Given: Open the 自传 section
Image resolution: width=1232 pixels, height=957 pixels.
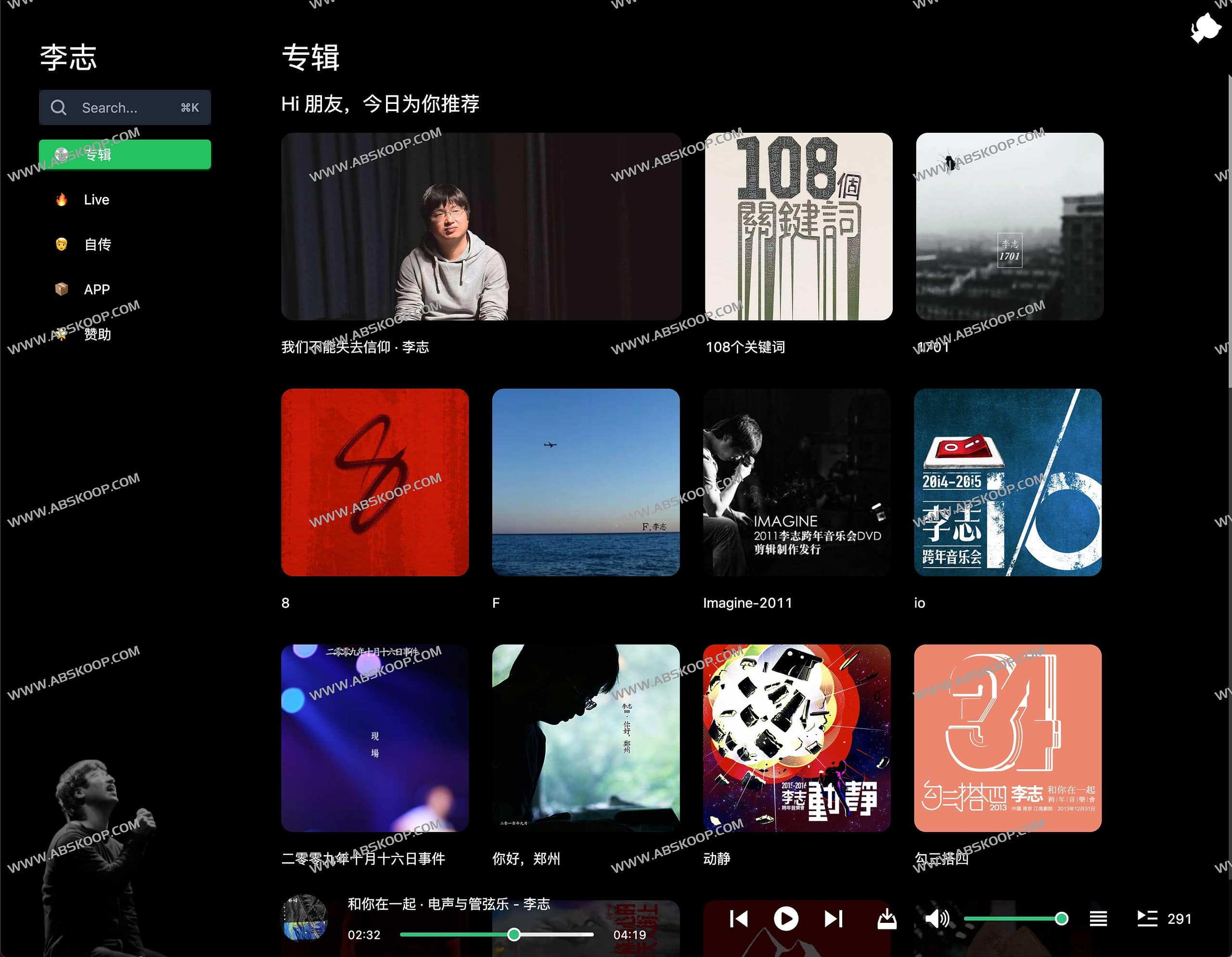Looking at the screenshot, I should tap(97, 244).
